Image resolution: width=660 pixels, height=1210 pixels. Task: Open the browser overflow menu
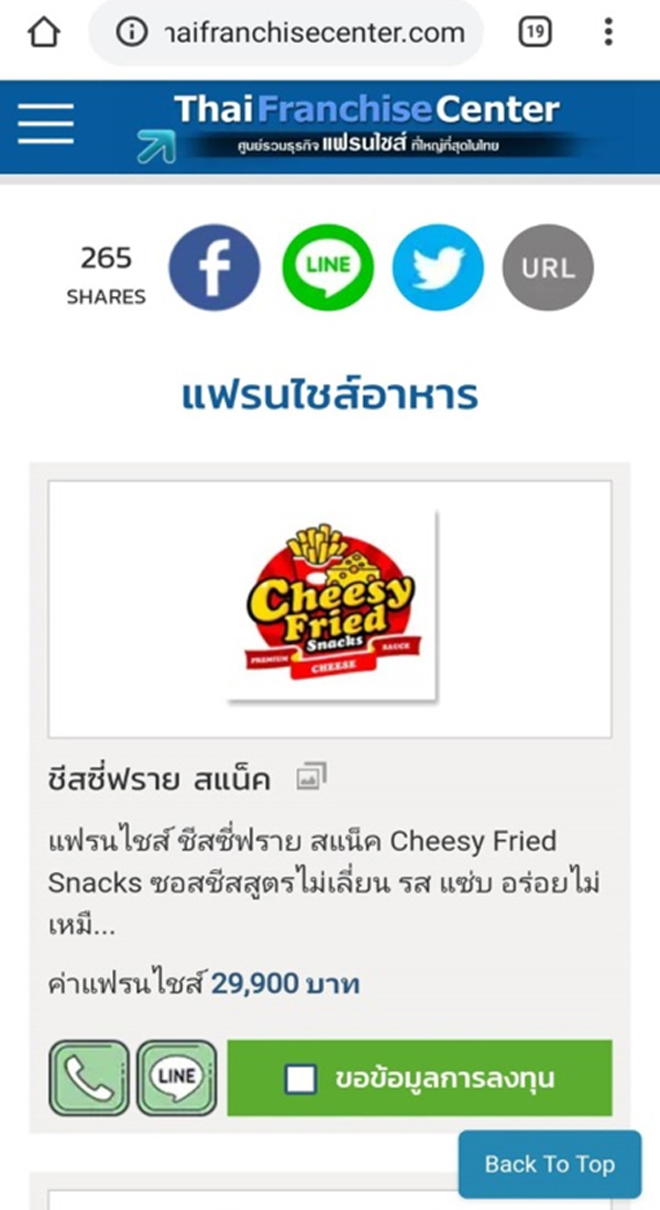608,33
